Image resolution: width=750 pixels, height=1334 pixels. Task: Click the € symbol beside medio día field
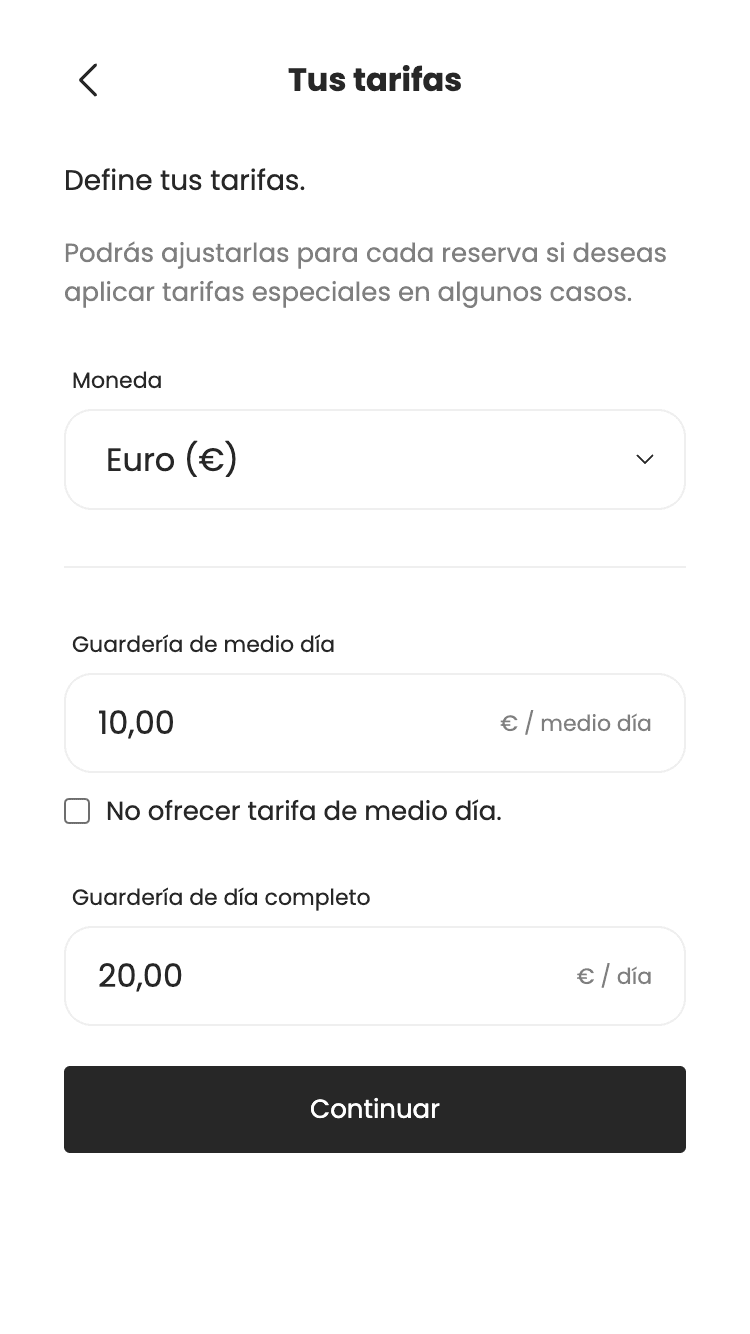[x=507, y=722]
